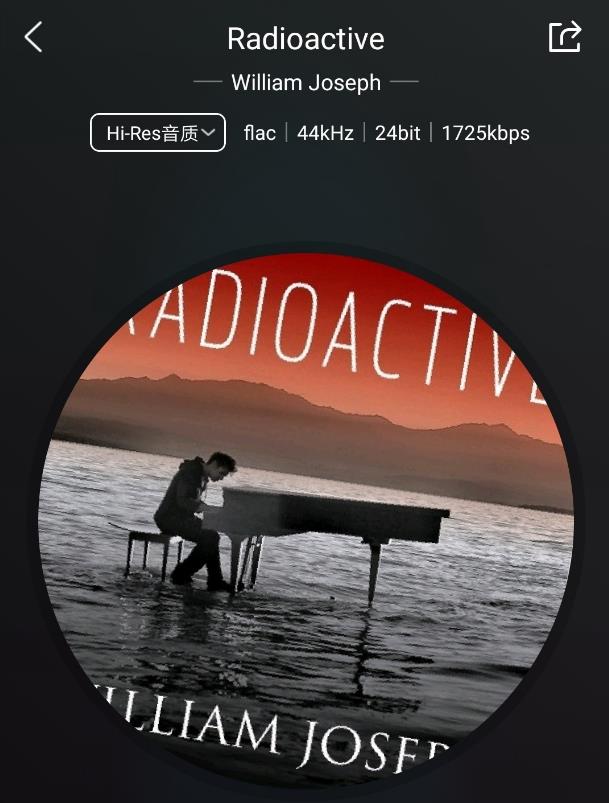This screenshot has width=609, height=803.
Task: Share the song Radioactive
Action: pyautogui.click(x=565, y=38)
